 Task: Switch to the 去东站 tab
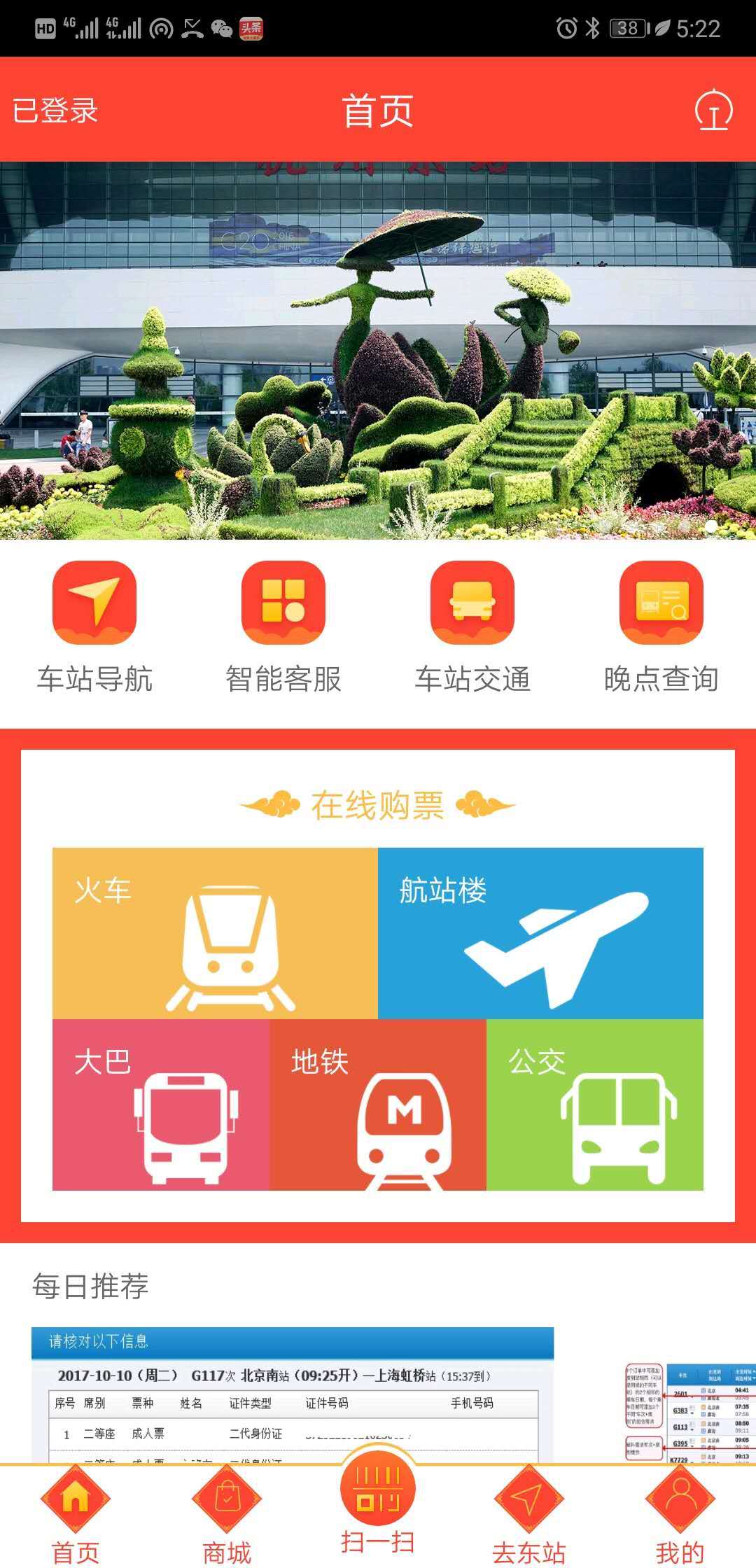pyautogui.click(x=528, y=1515)
